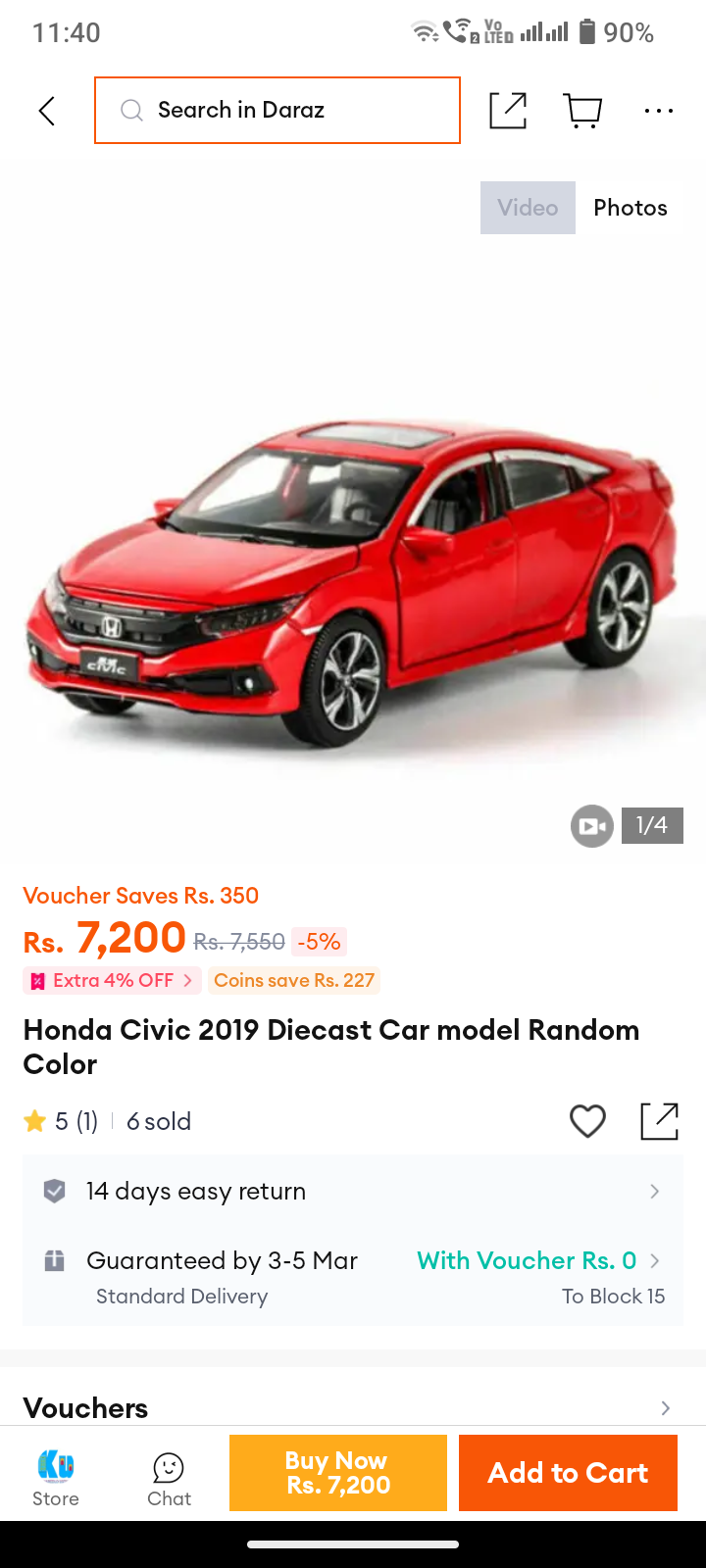Open the red Honda Civic product image

pos(353,578)
